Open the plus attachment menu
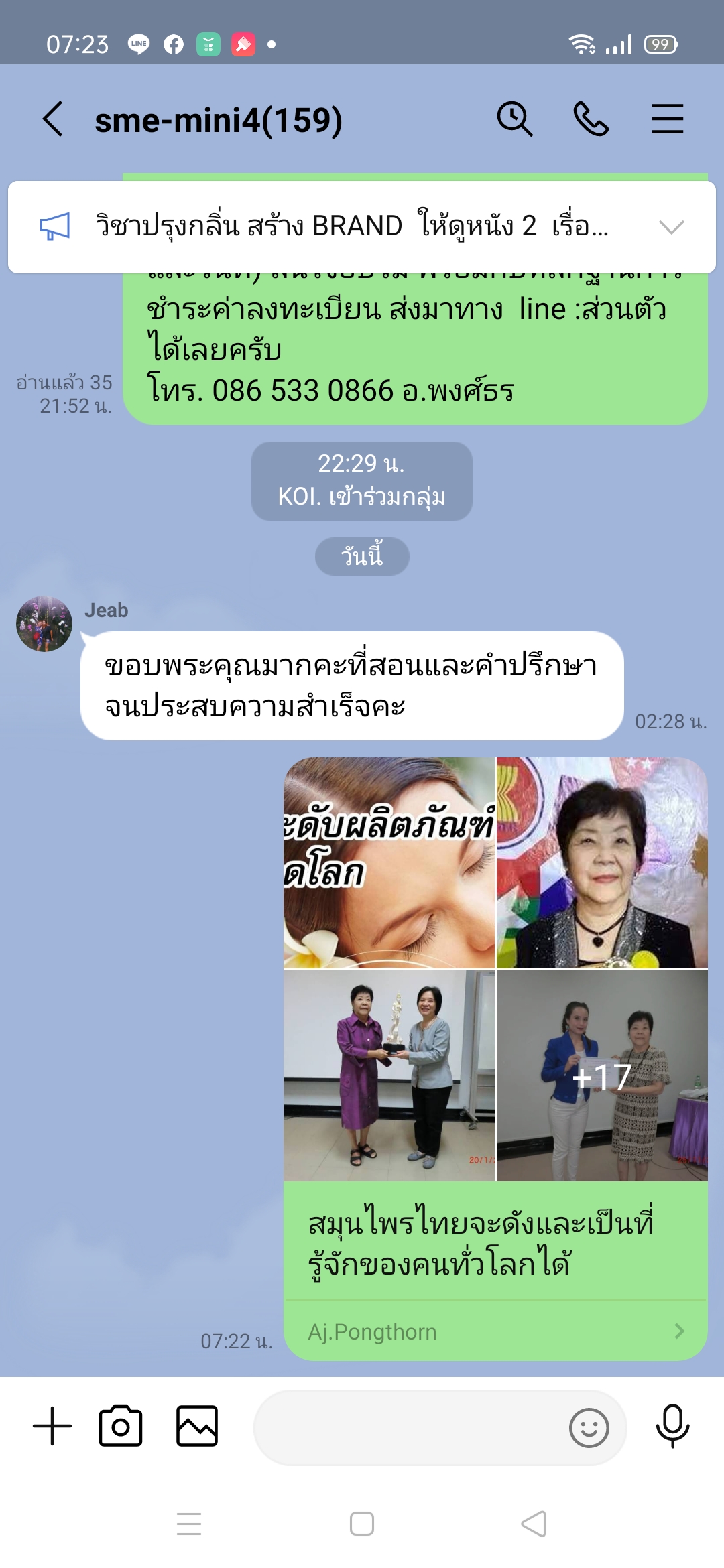Image resolution: width=724 pixels, height=1568 pixels. point(52,1426)
